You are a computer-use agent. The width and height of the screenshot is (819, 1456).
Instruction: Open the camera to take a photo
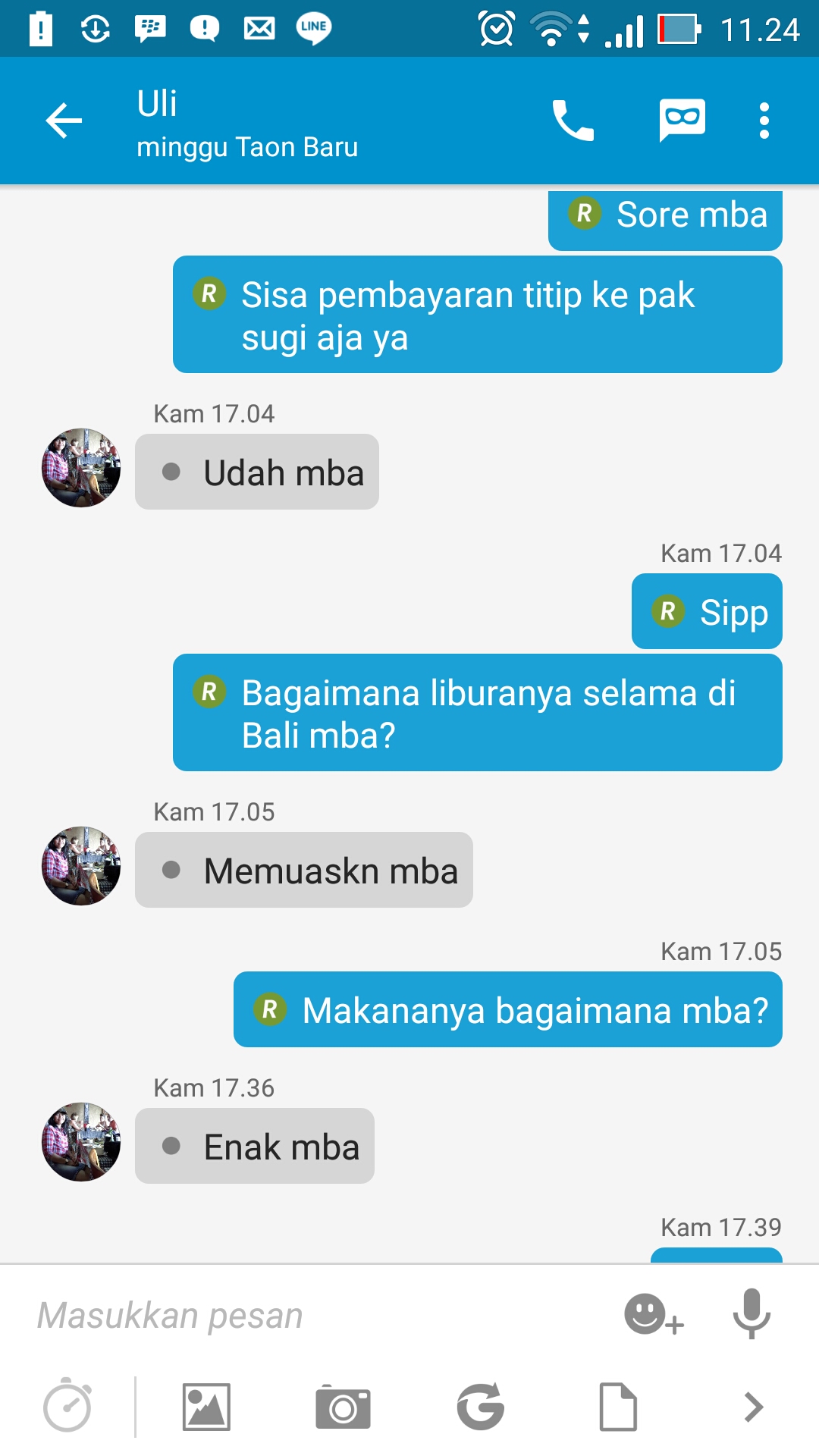343,1407
